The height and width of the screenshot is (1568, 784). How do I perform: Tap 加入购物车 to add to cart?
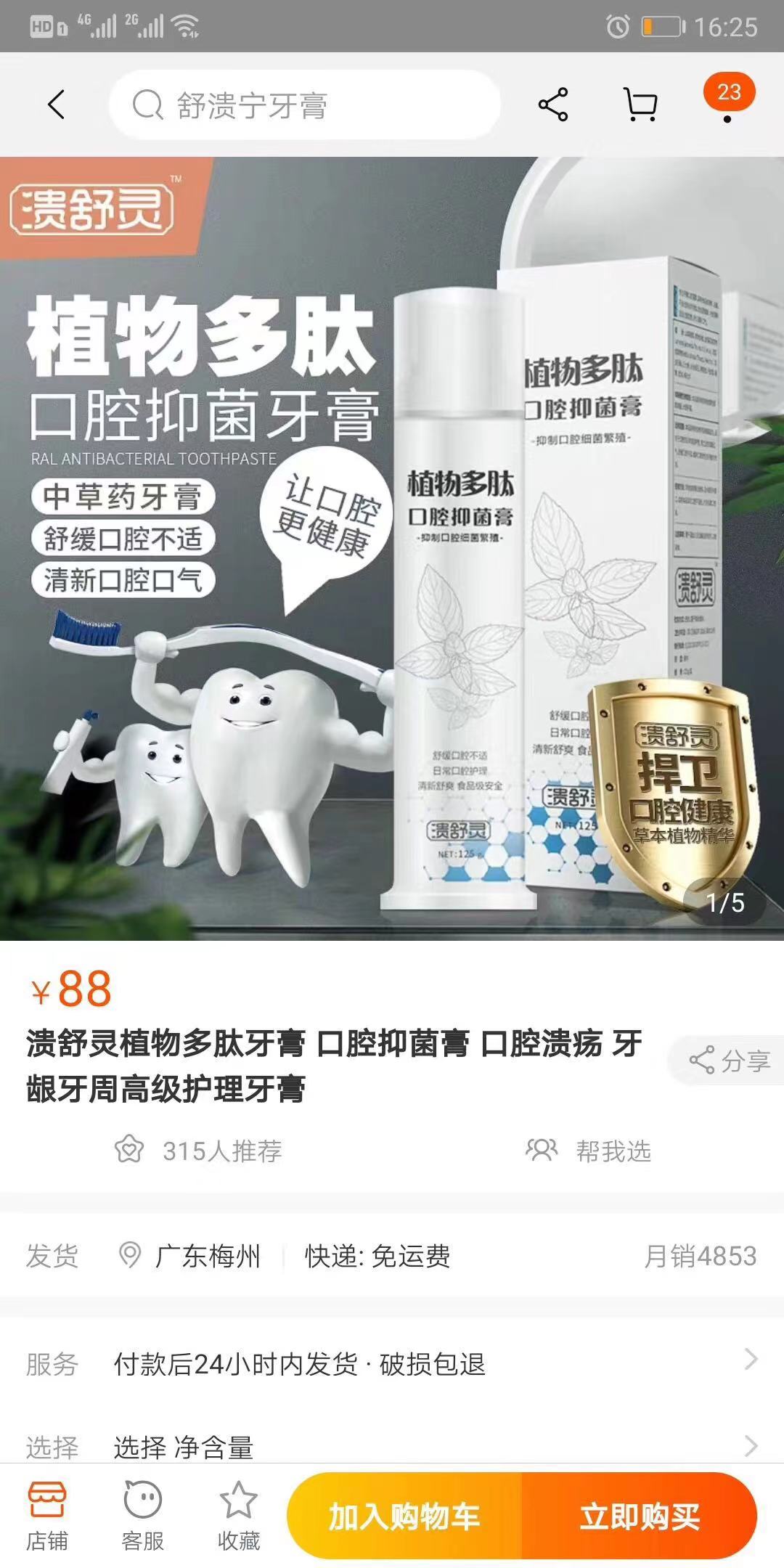point(404,1516)
